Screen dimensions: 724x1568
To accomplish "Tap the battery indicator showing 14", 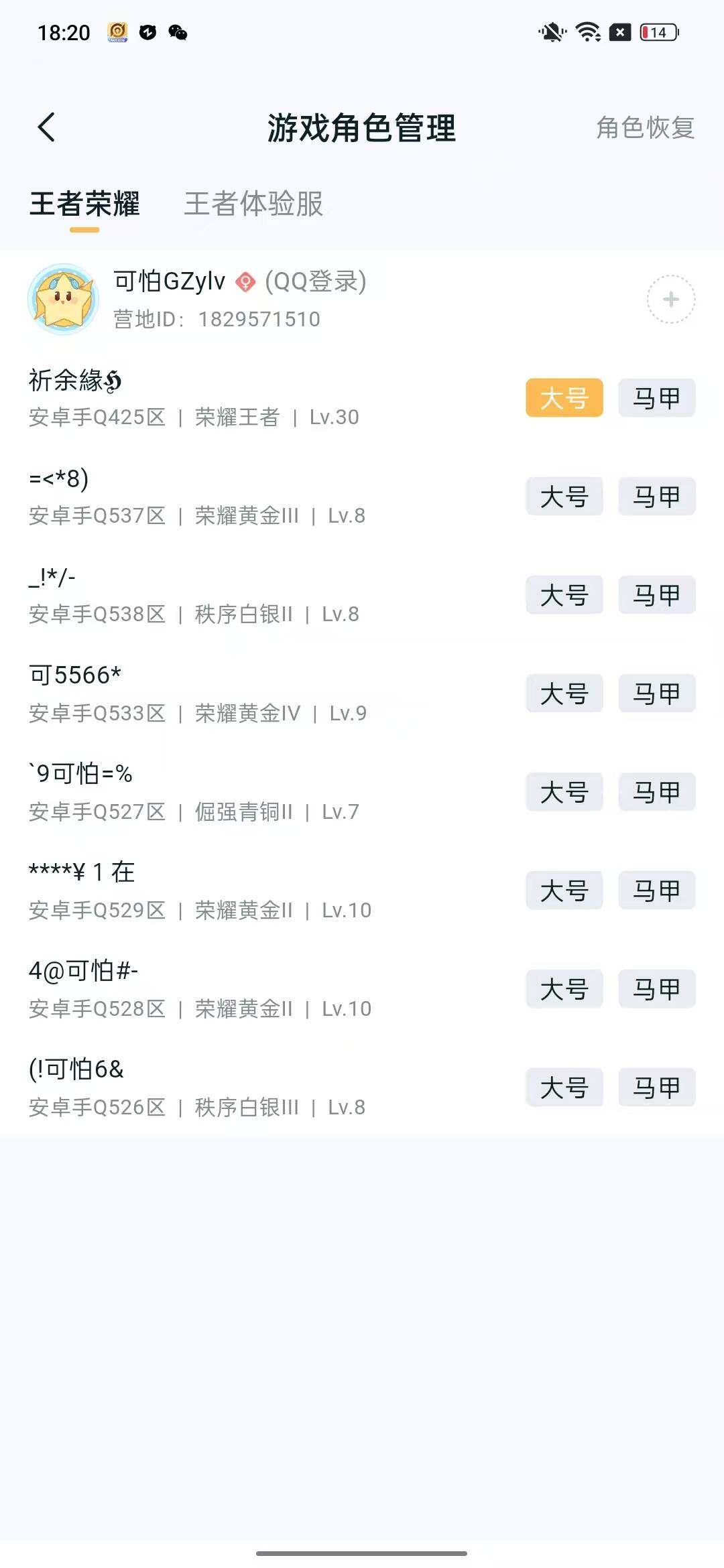I will click(x=658, y=32).
